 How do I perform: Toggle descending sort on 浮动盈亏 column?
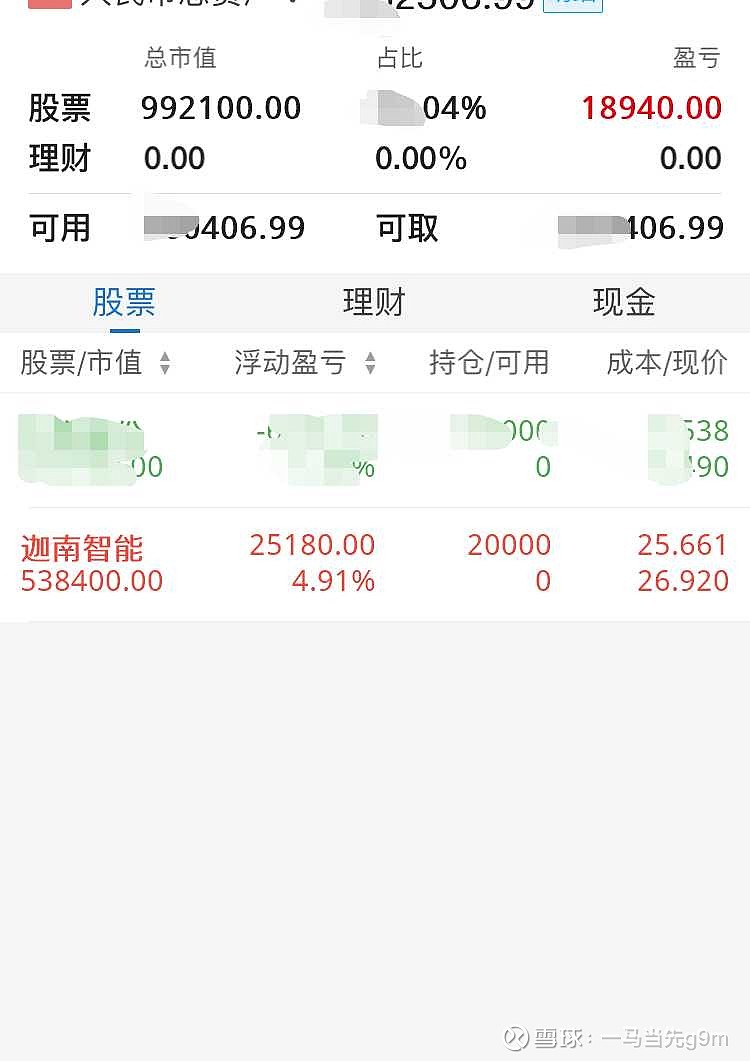click(x=371, y=368)
